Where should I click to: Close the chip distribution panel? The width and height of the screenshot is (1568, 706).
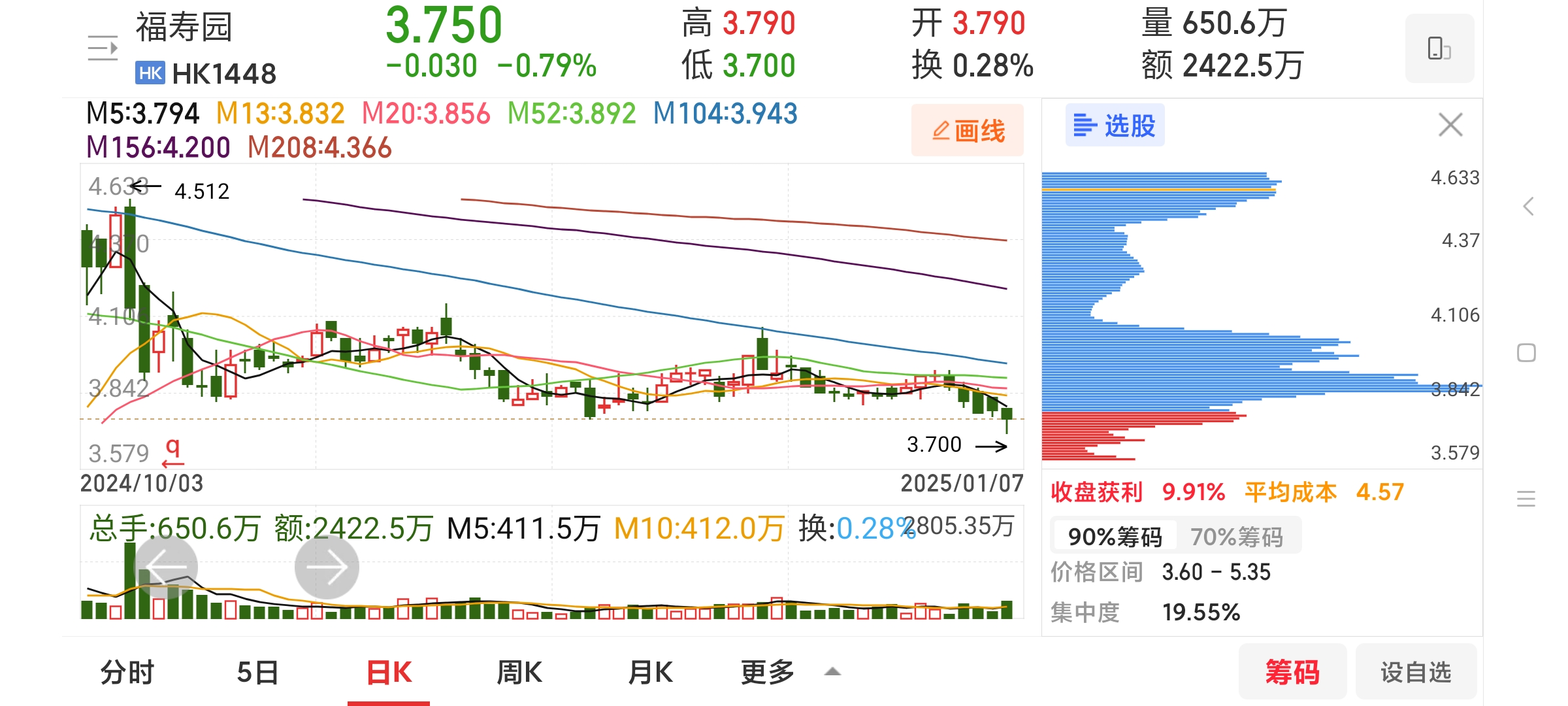click(x=1450, y=125)
